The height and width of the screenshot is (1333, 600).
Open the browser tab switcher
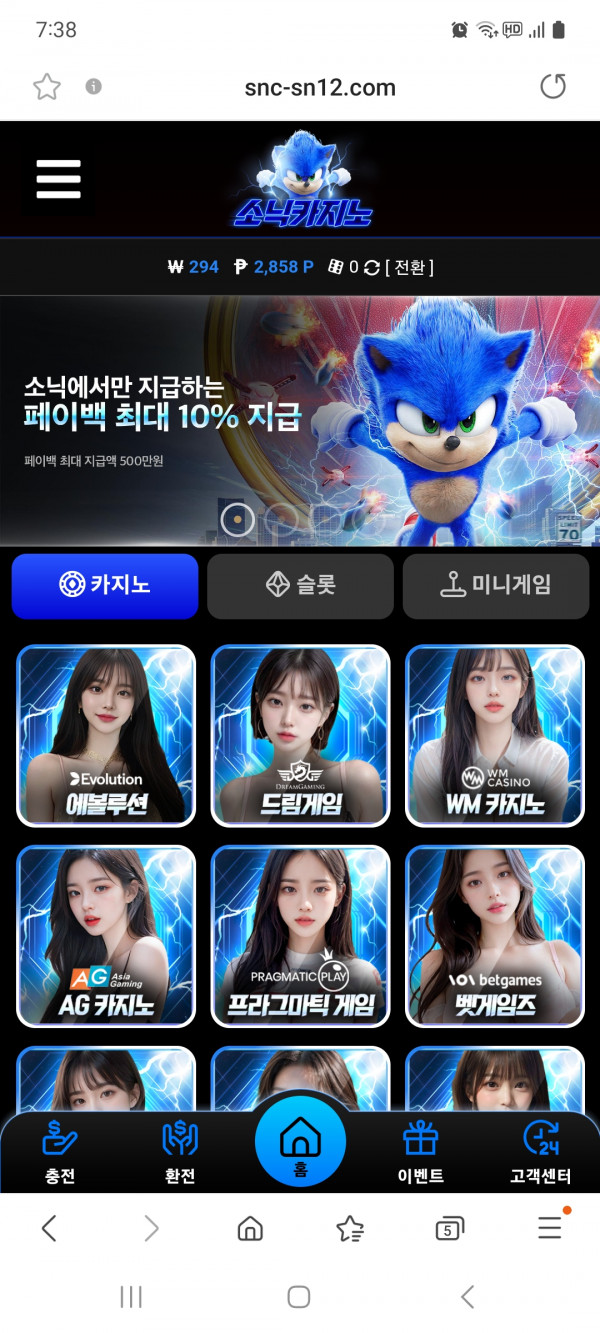point(449,1229)
